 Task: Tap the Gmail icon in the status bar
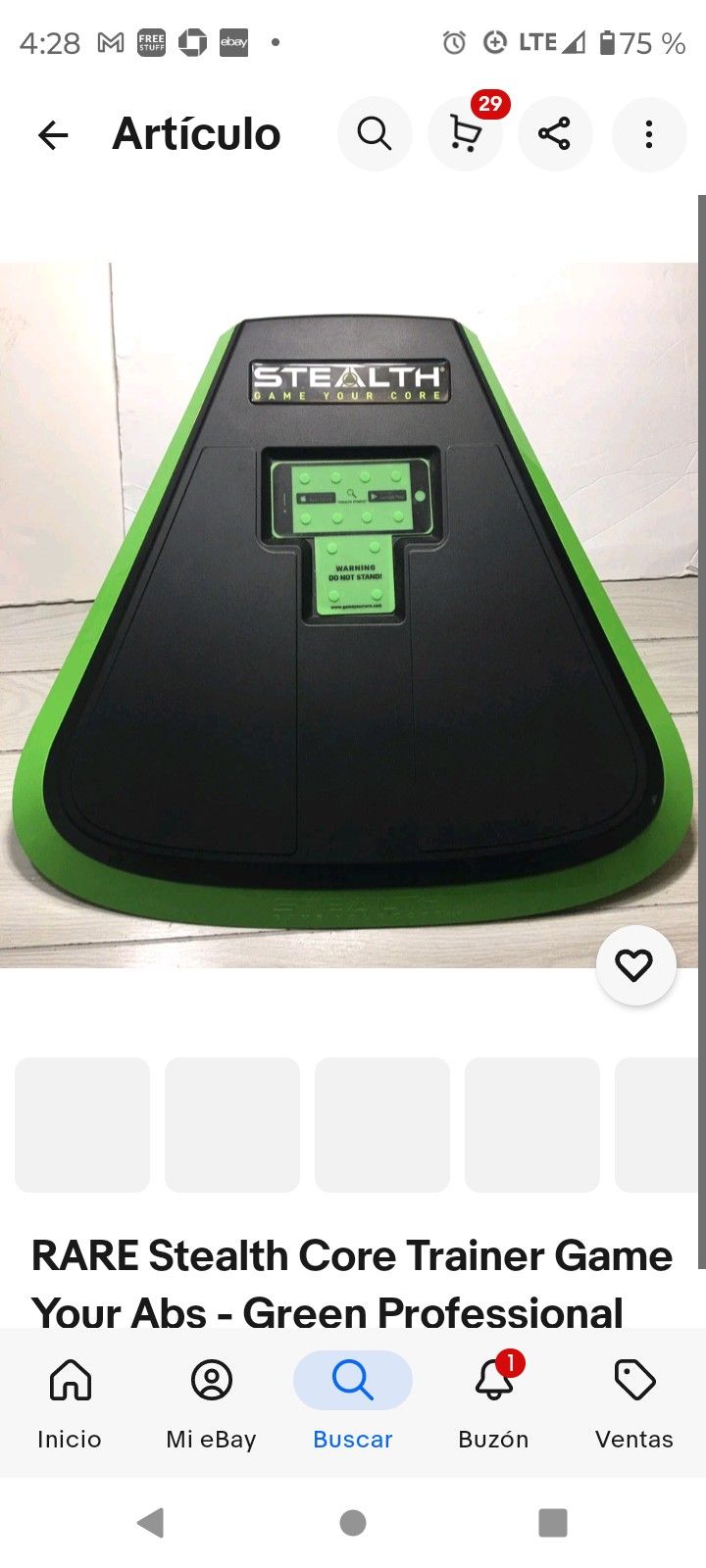111,42
